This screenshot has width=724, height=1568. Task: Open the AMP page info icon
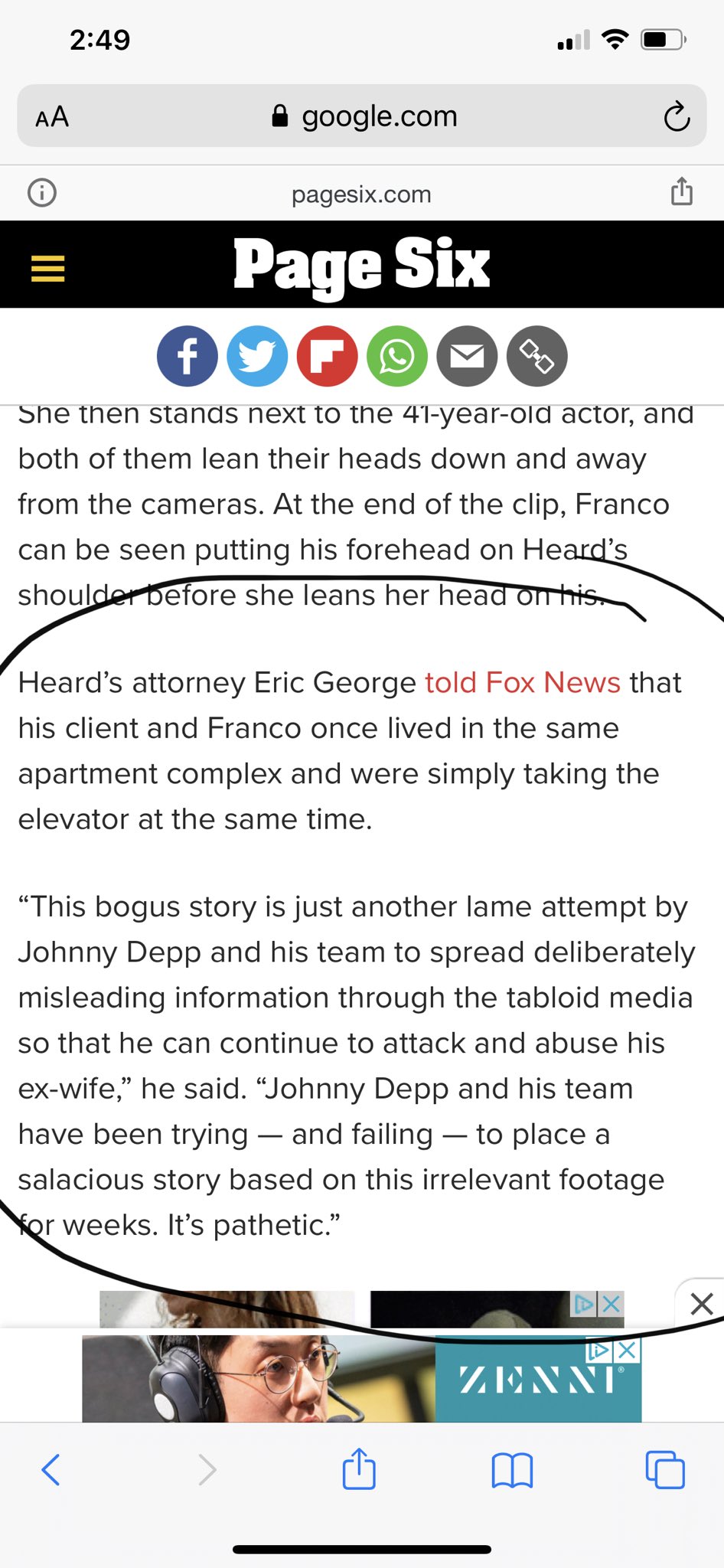pos(42,192)
